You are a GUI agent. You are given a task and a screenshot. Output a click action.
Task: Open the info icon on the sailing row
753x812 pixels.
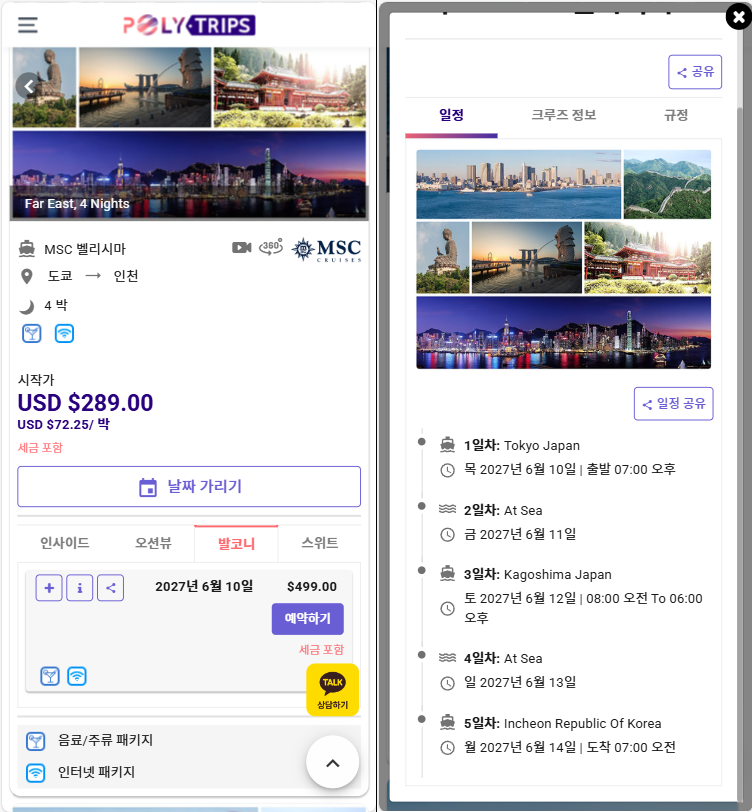coord(80,587)
